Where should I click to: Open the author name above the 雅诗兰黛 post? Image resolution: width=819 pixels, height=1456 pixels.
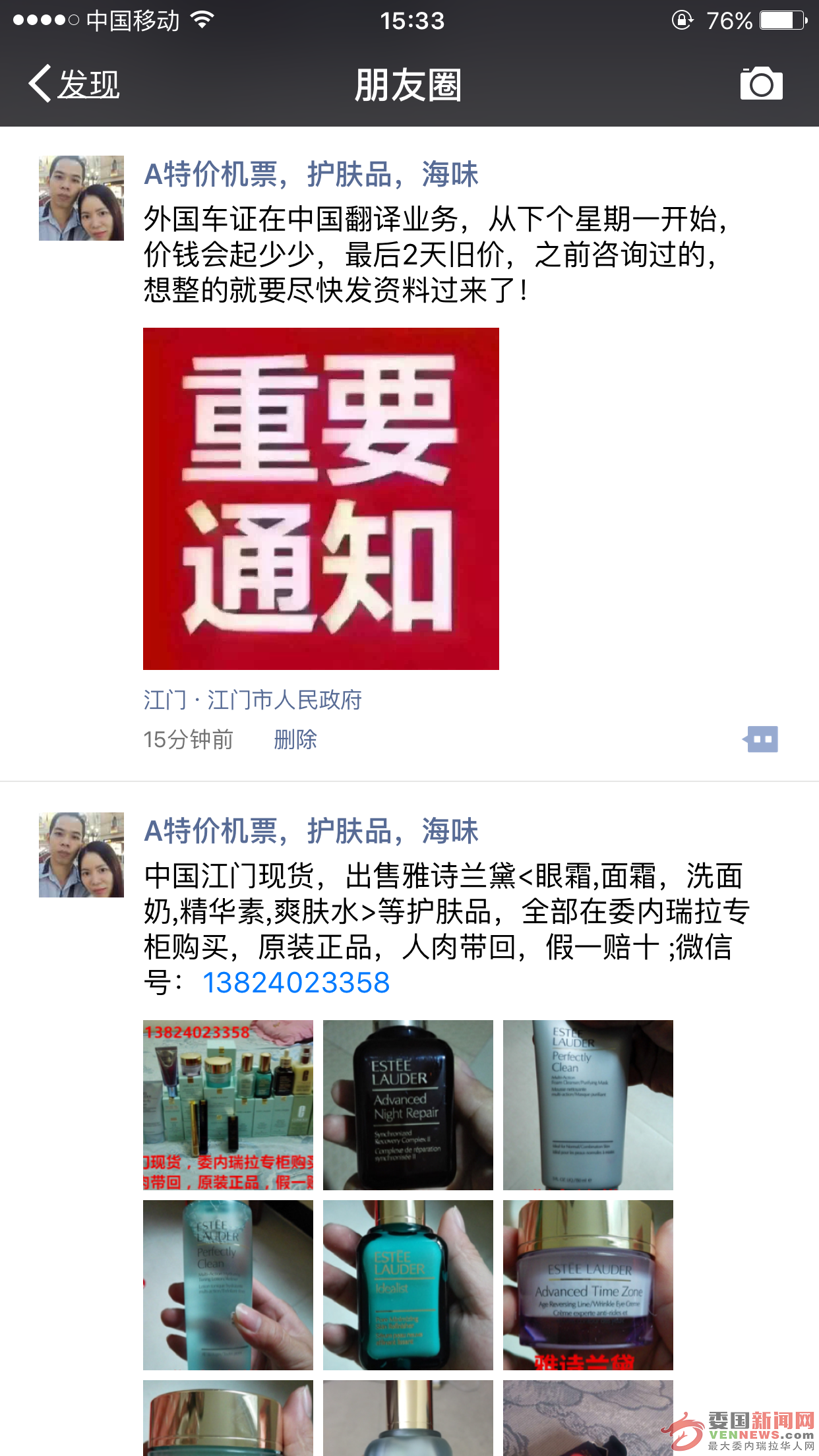pos(311,832)
